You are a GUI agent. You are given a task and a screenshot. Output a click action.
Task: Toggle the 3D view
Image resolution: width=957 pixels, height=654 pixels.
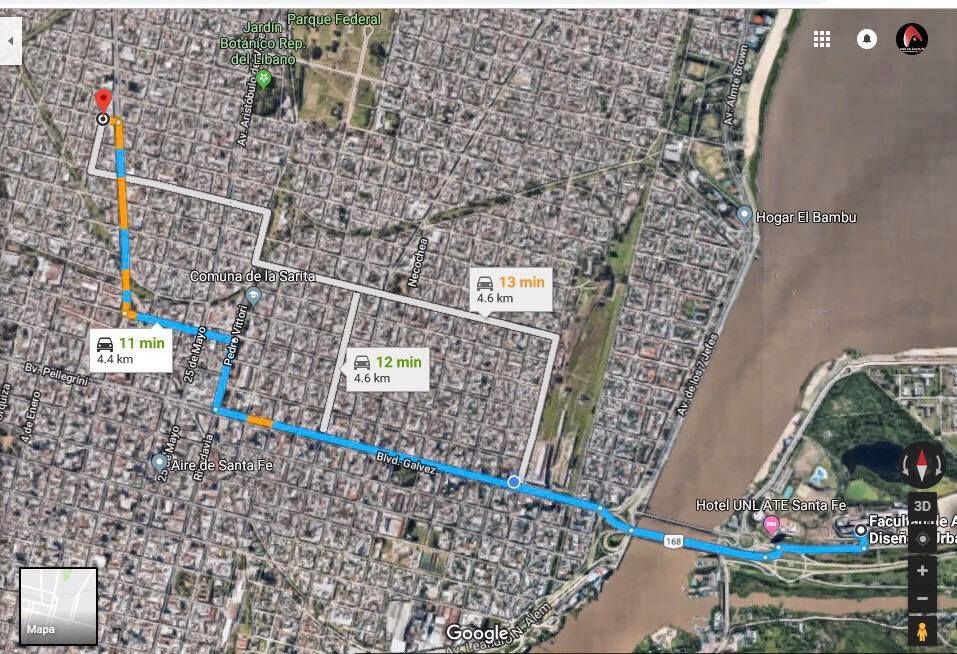(922, 506)
